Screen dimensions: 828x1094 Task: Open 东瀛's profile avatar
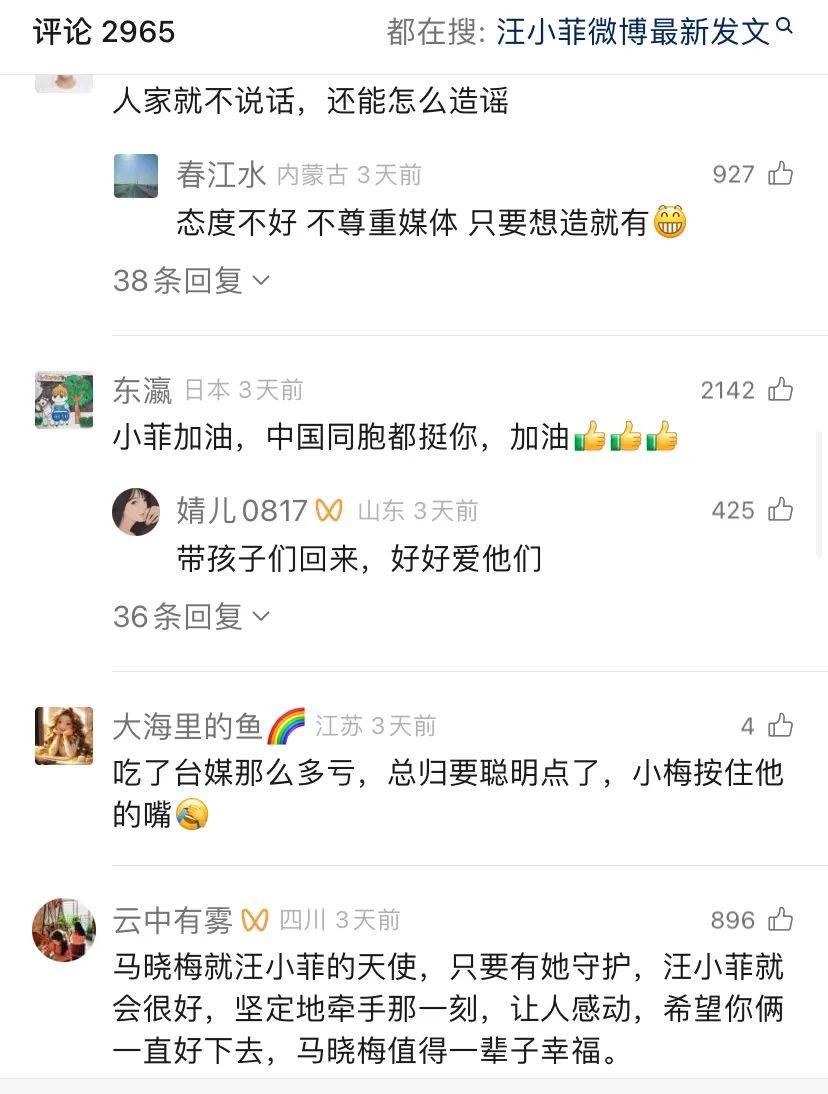click(x=64, y=400)
